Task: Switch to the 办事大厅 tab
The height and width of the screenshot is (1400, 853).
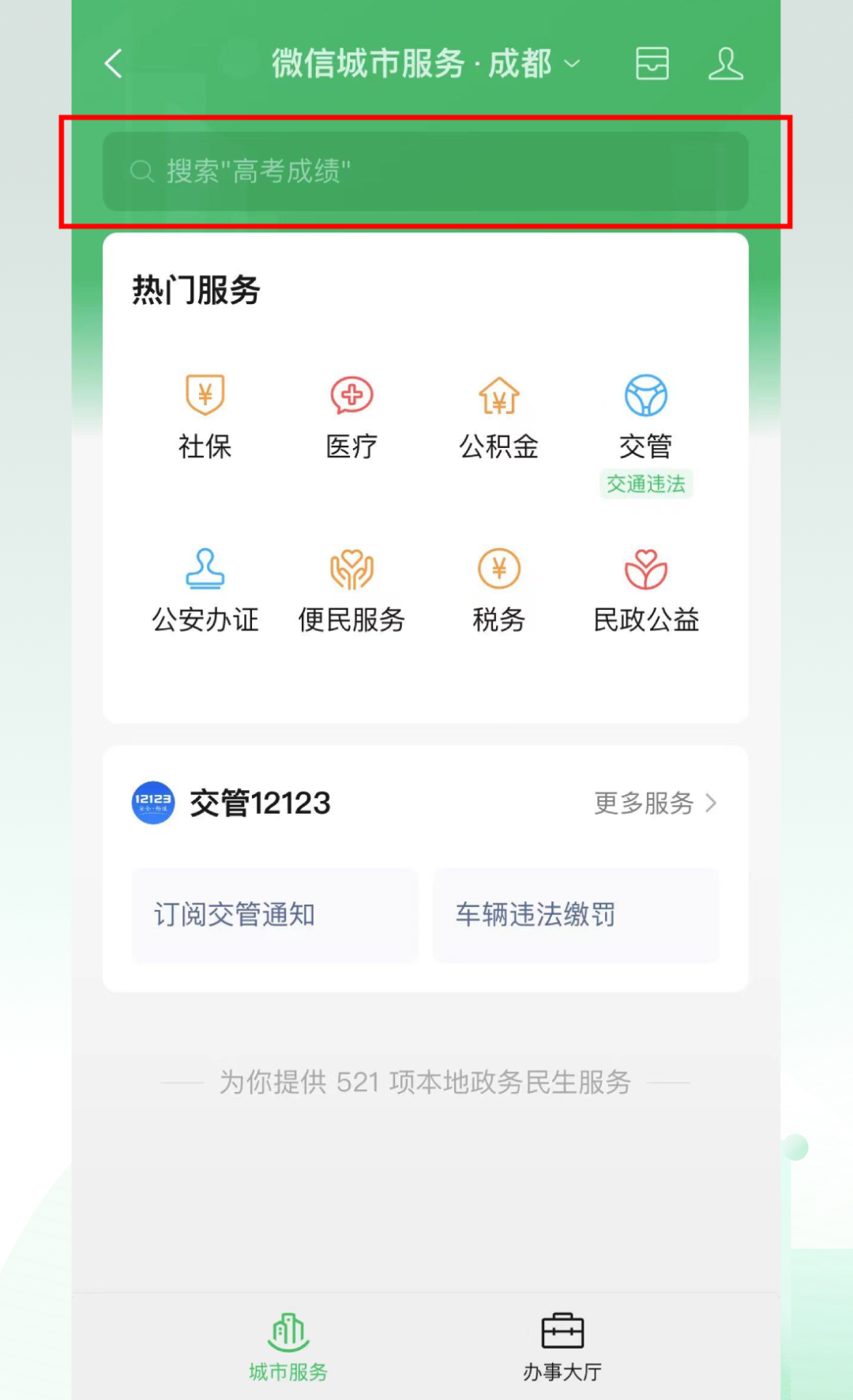Action: (562, 1348)
